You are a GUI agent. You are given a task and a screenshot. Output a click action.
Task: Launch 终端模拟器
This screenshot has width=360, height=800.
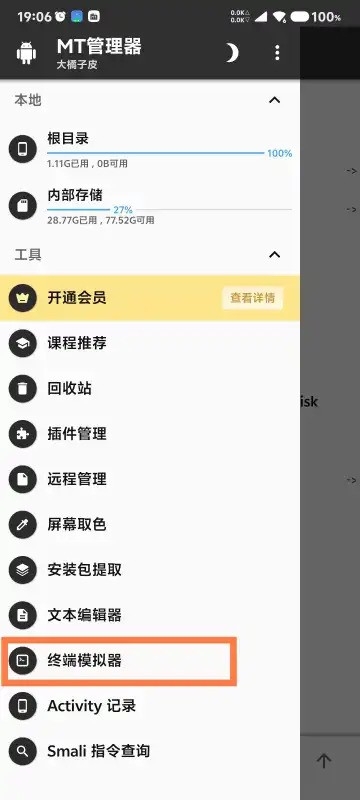pyautogui.click(x=150, y=661)
